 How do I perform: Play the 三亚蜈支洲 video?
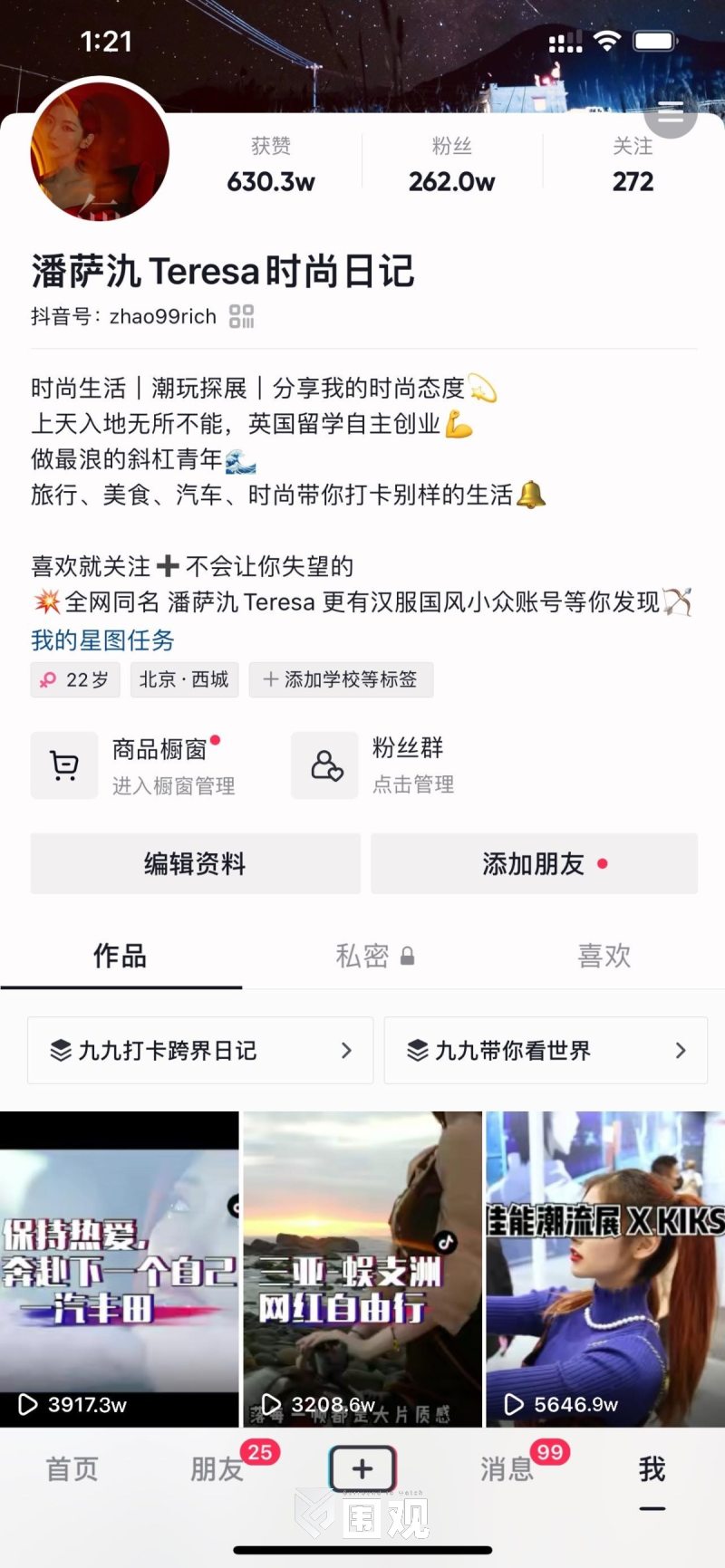[362, 1268]
